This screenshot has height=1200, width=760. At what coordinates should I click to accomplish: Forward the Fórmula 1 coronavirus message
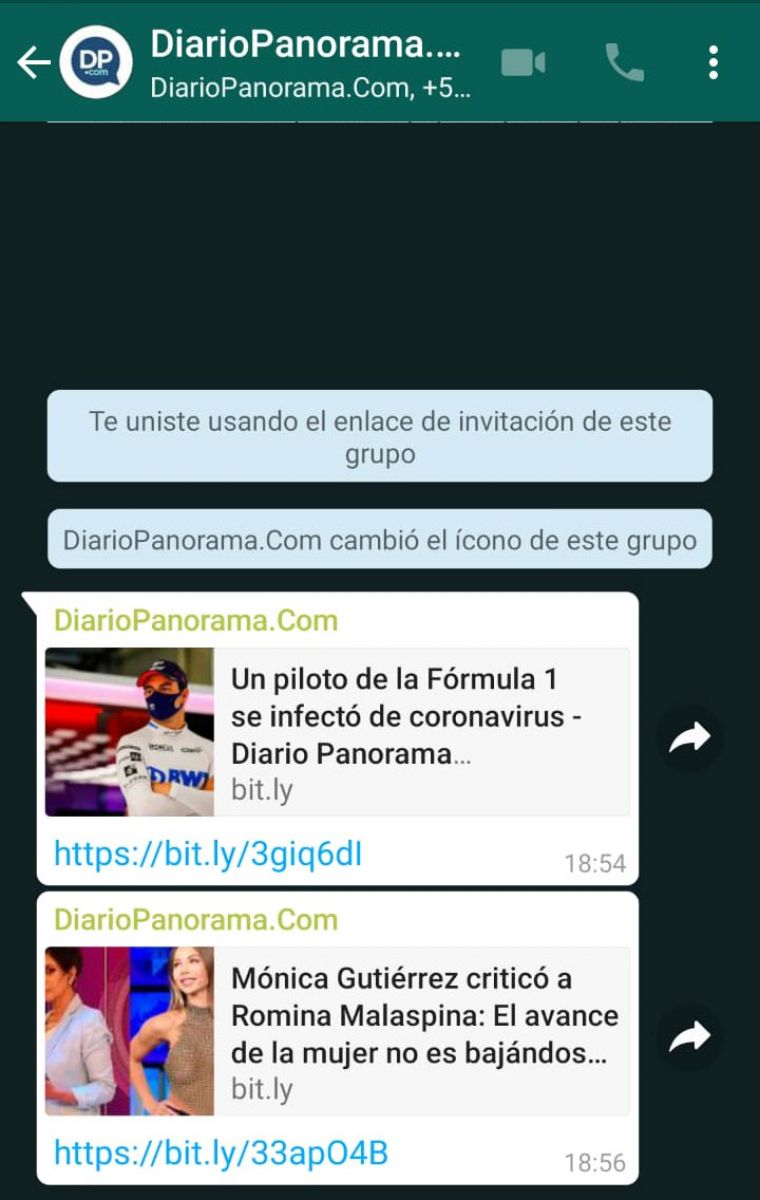tap(689, 739)
